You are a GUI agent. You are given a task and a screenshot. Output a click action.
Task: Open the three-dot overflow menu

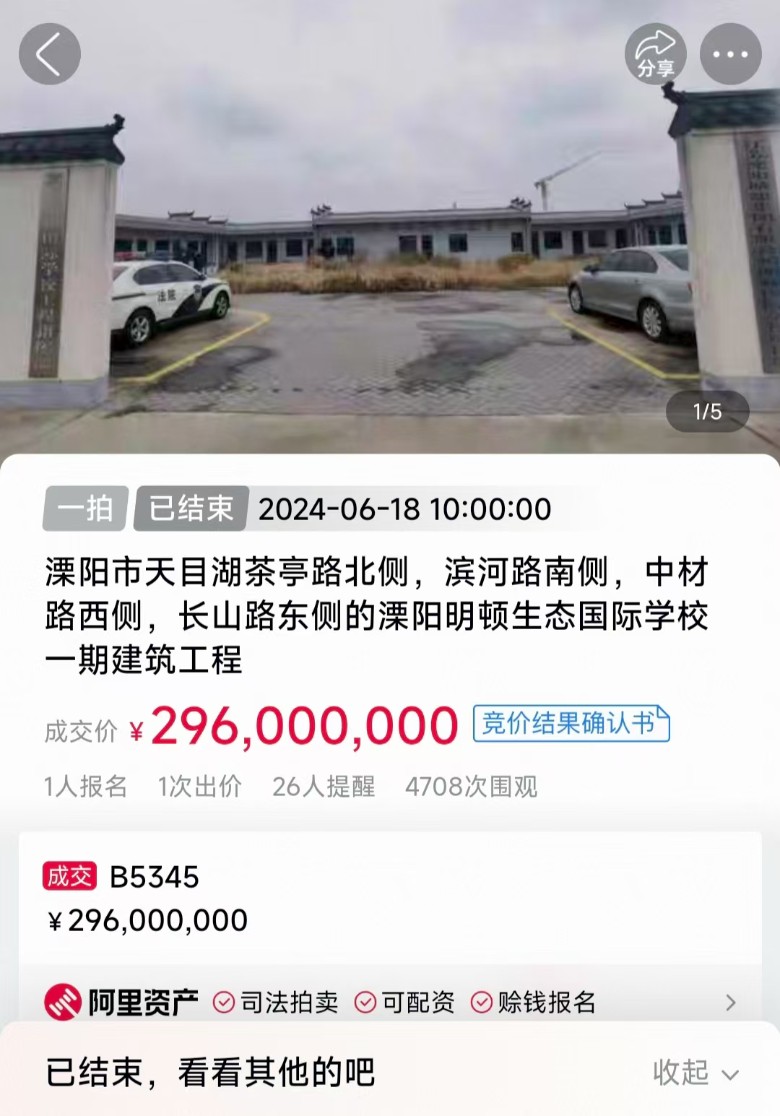click(730, 54)
